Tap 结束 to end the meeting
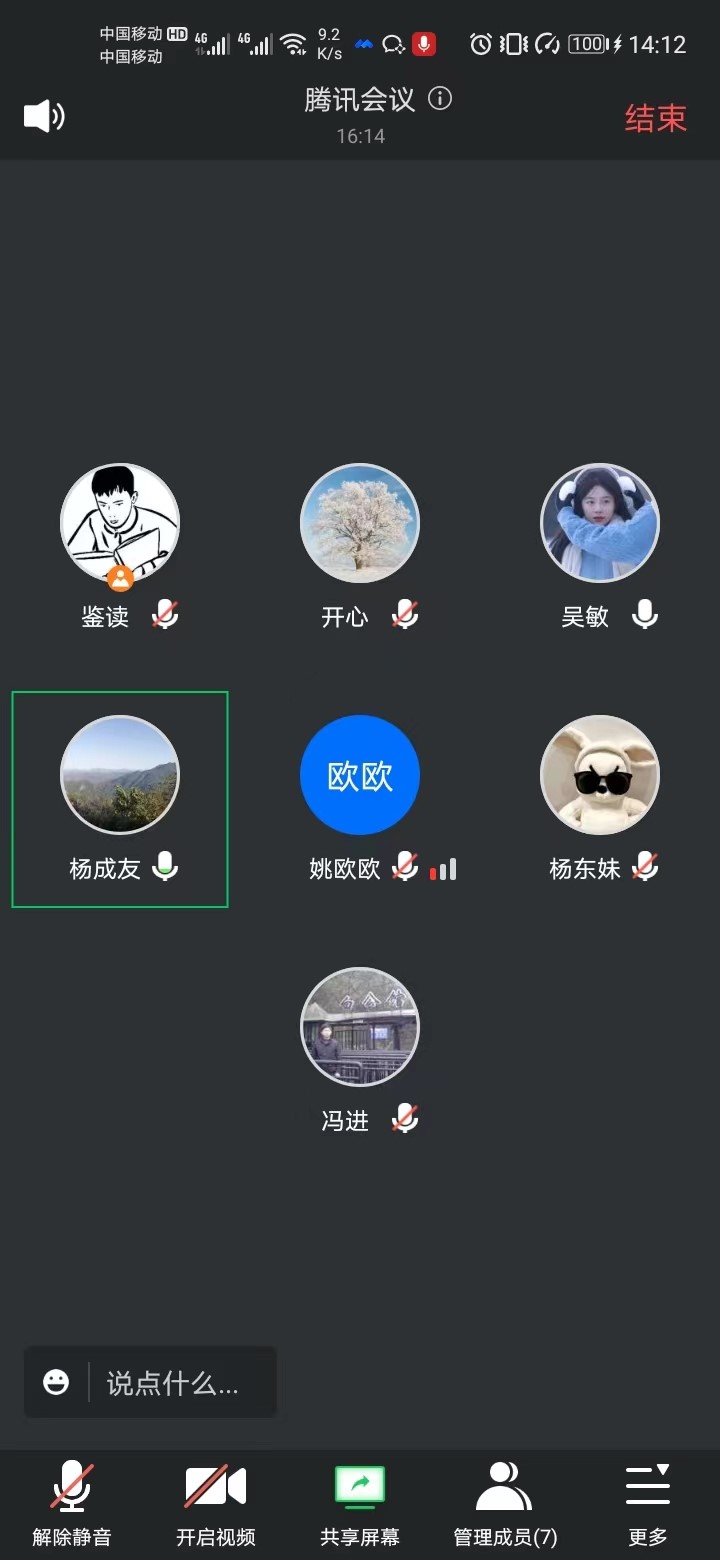 click(655, 118)
